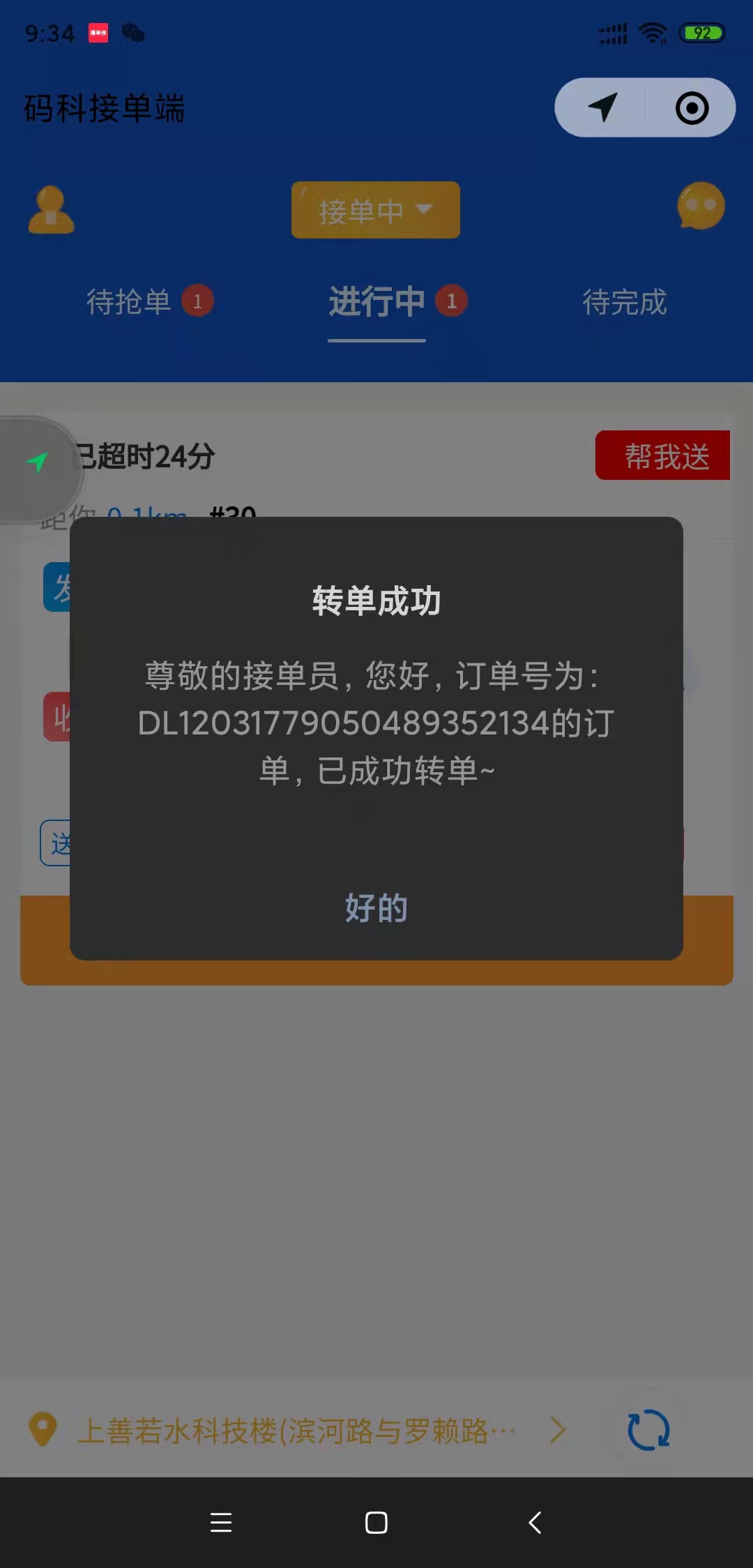Refresh location with the circular arrows icon

coord(648,1430)
